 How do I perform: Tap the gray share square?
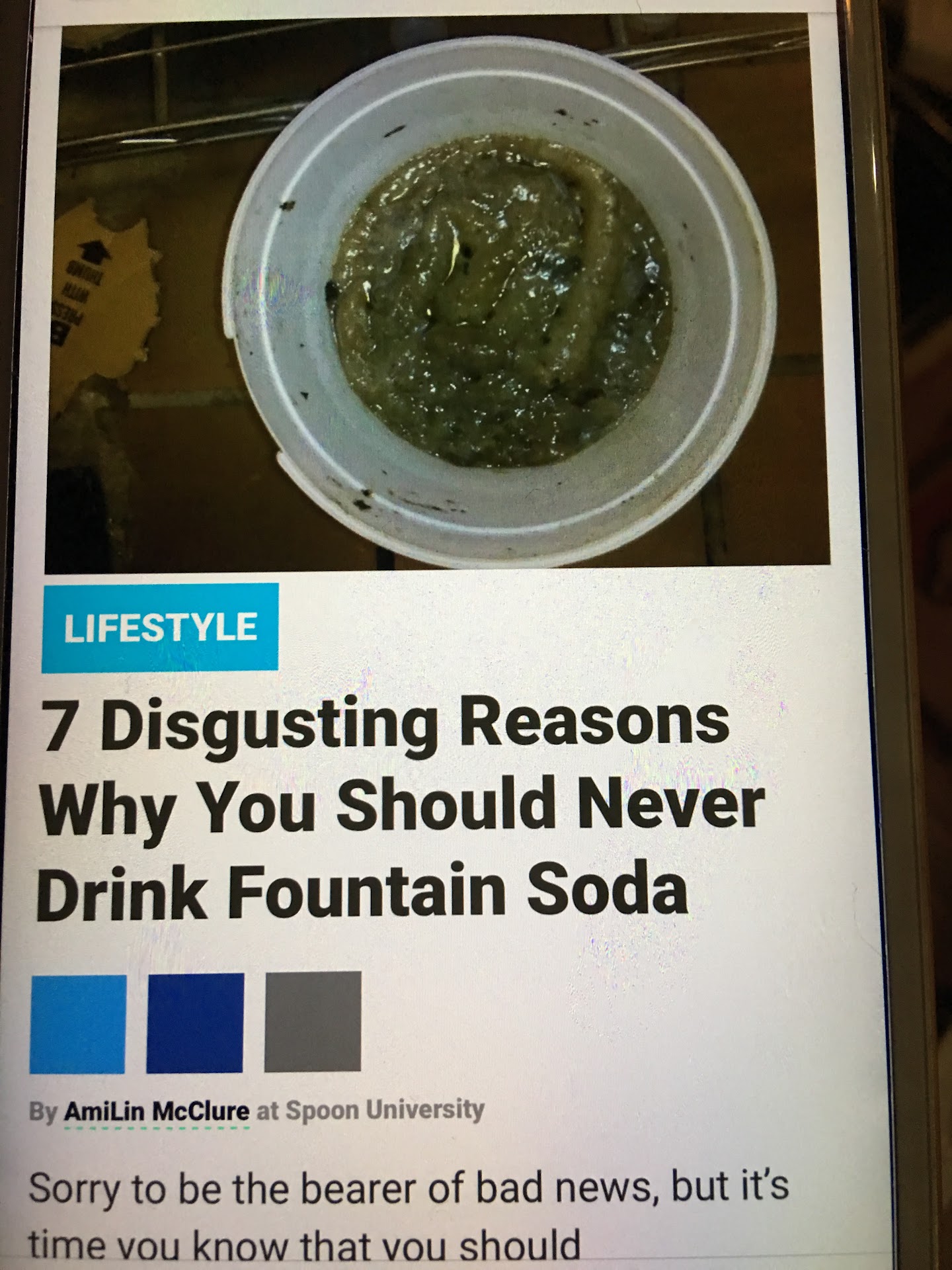(313, 1022)
